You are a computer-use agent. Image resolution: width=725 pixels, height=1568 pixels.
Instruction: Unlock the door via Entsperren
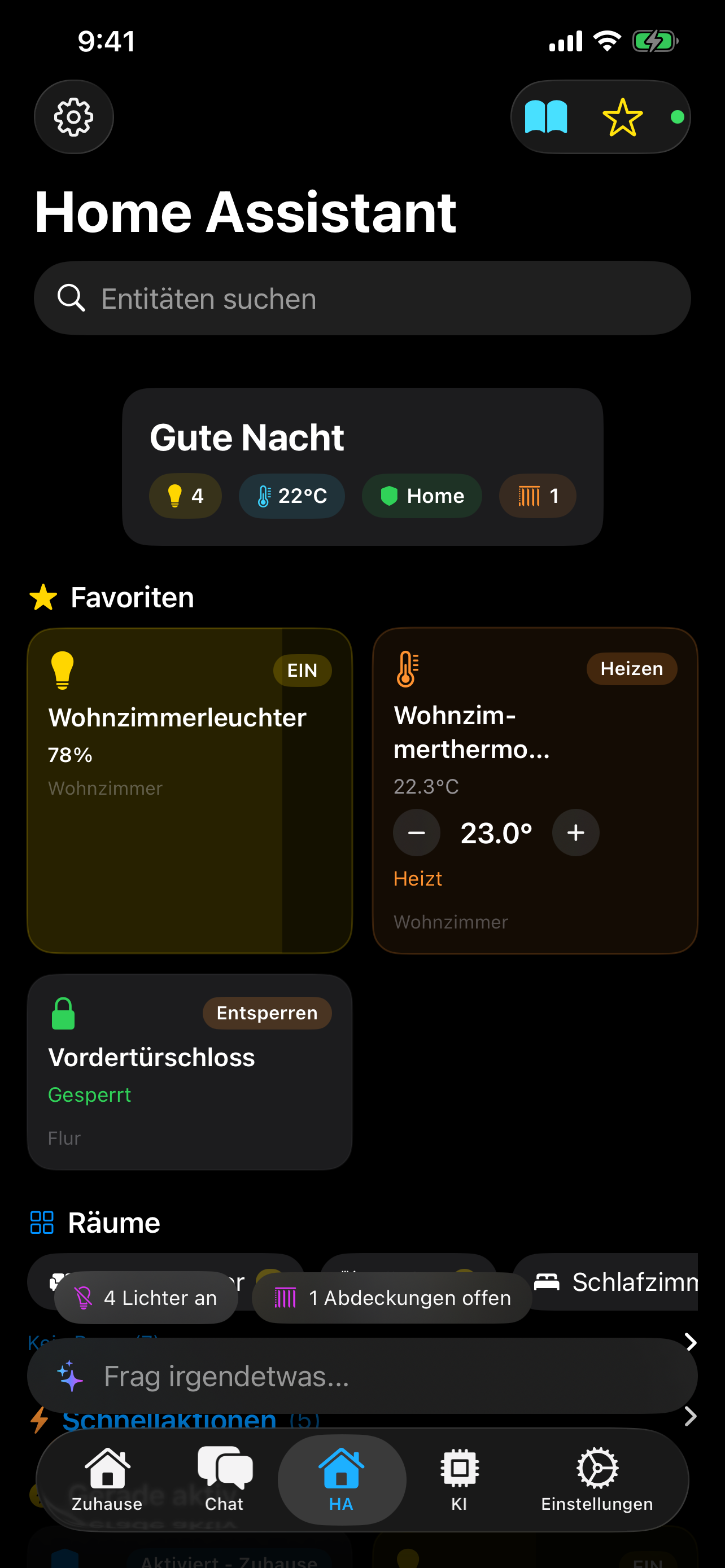click(267, 1013)
